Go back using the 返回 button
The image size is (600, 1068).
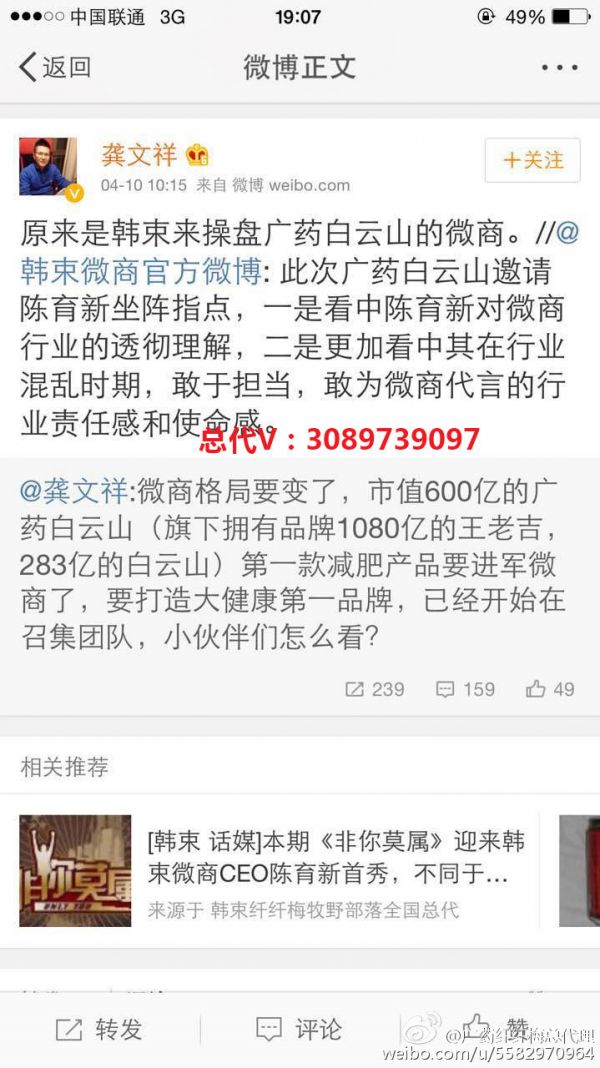55,67
